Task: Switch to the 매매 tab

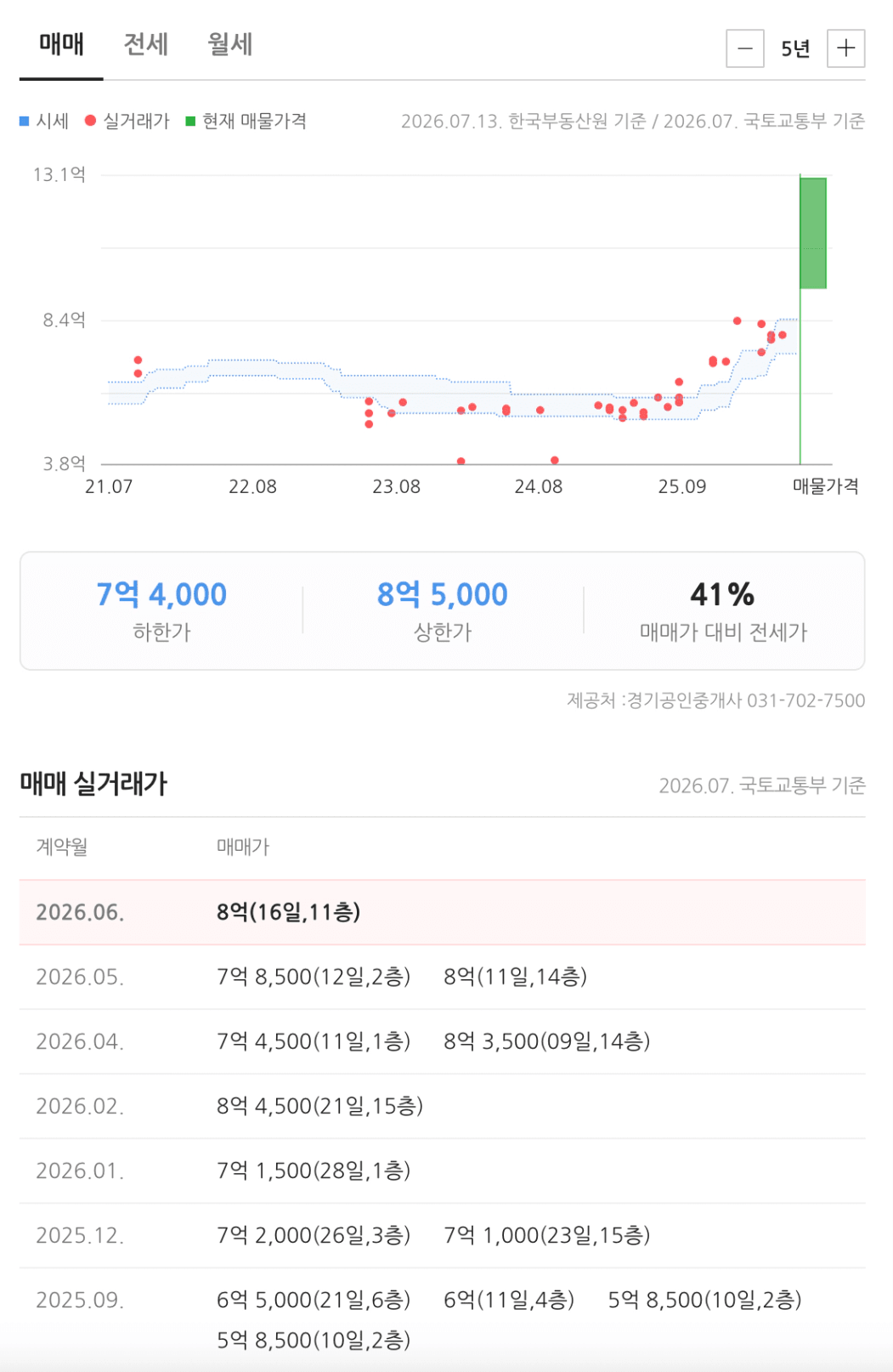Action: pos(61,44)
